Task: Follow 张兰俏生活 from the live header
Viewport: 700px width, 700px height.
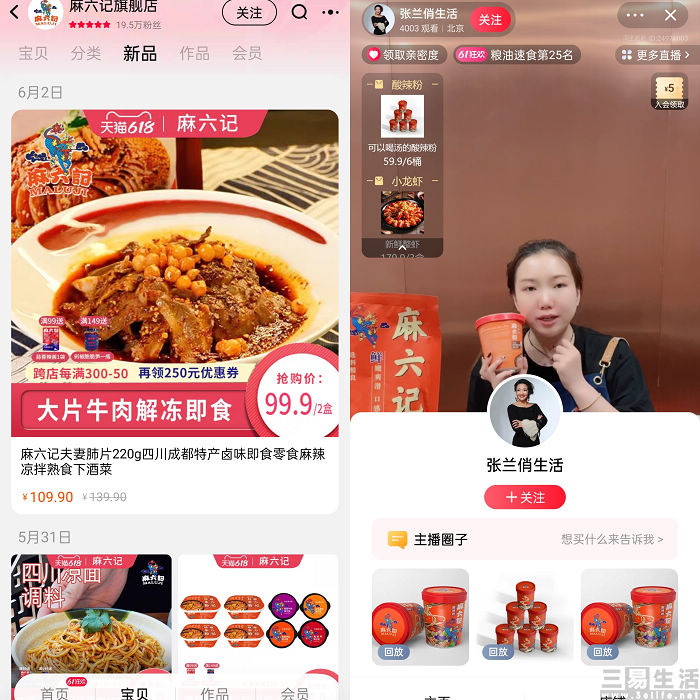Action: pyautogui.click(x=489, y=20)
